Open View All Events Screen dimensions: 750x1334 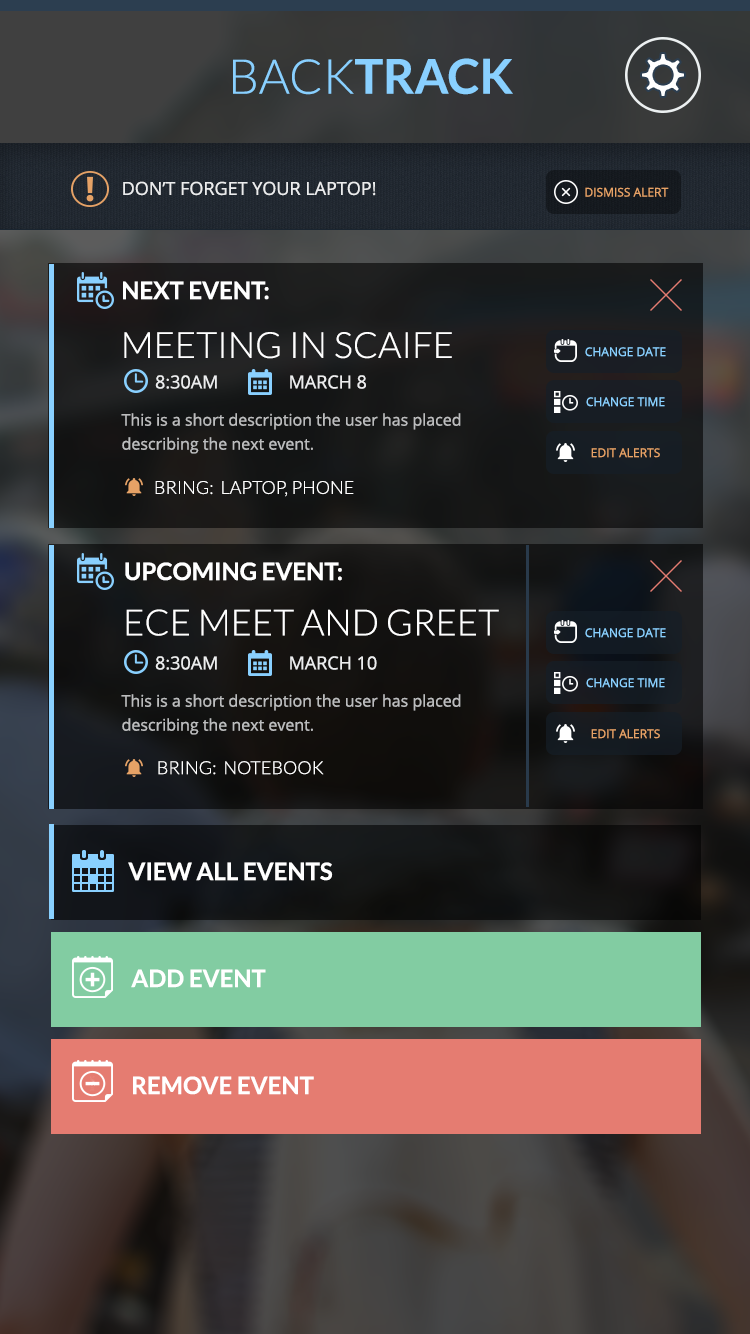point(375,872)
